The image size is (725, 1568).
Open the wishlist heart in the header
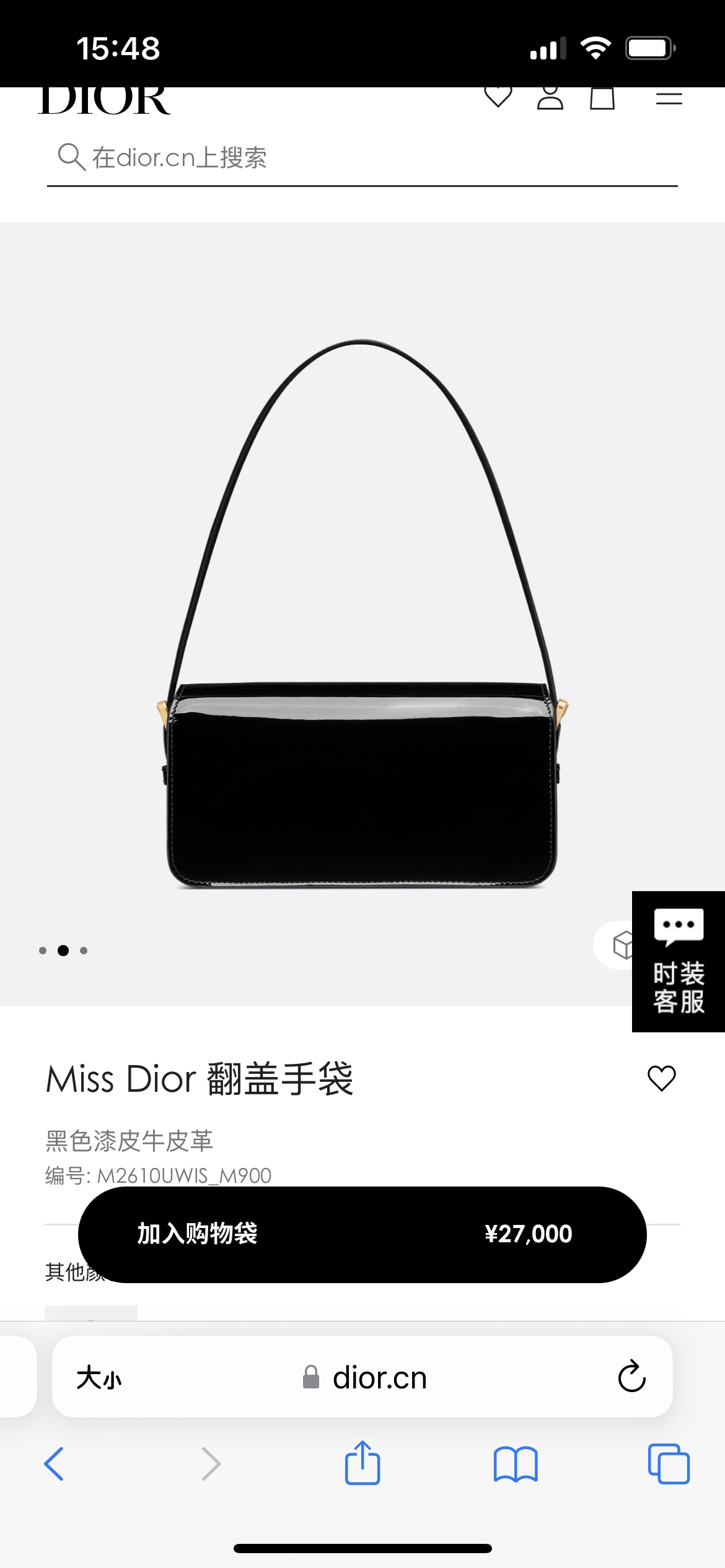point(498,97)
